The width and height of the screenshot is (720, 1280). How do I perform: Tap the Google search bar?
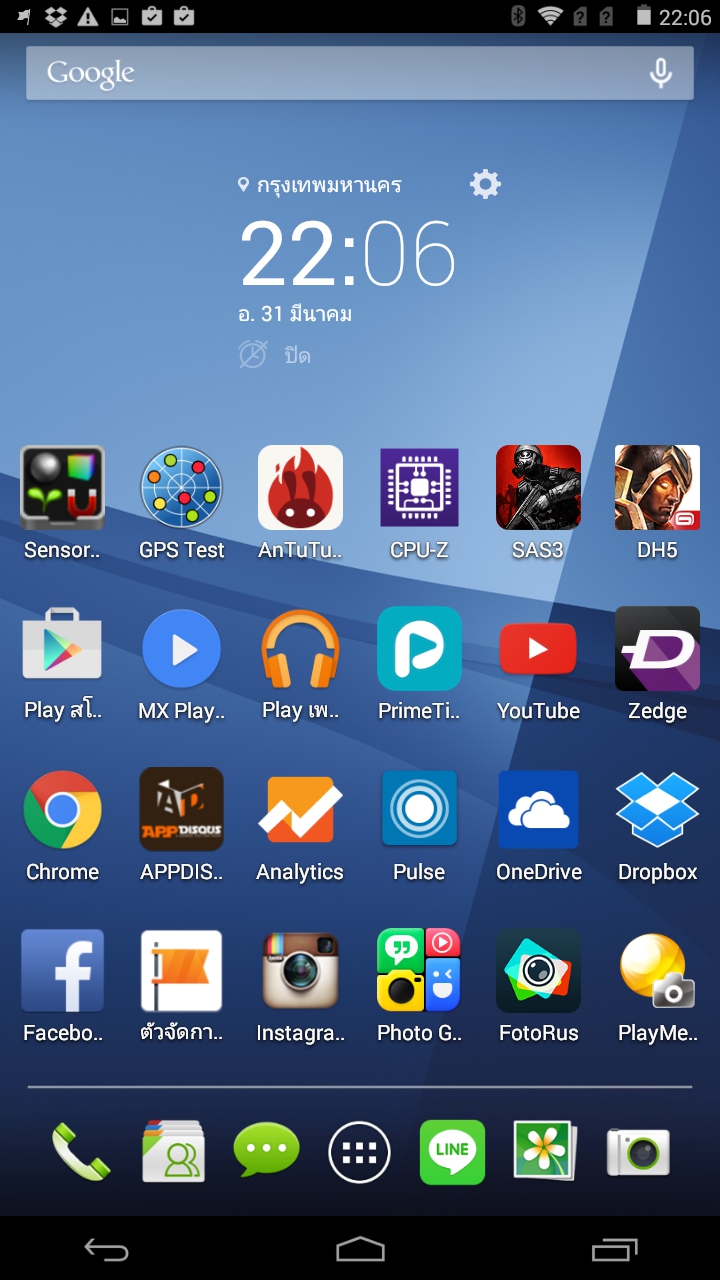click(x=330, y=73)
